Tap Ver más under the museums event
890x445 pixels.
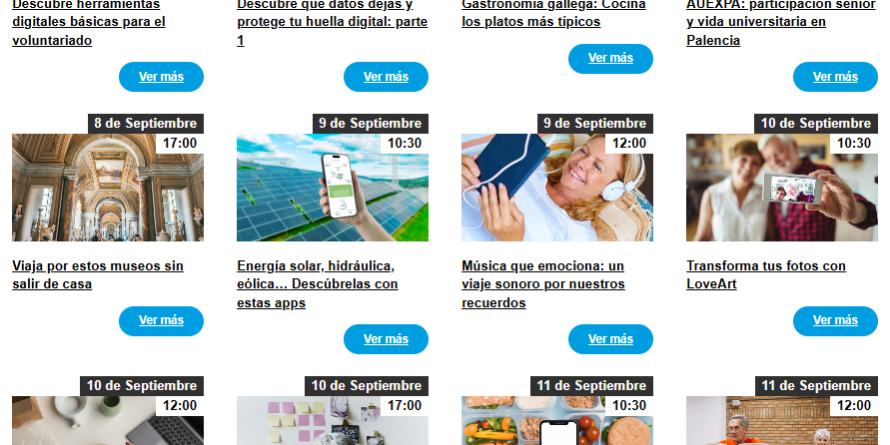(x=161, y=321)
